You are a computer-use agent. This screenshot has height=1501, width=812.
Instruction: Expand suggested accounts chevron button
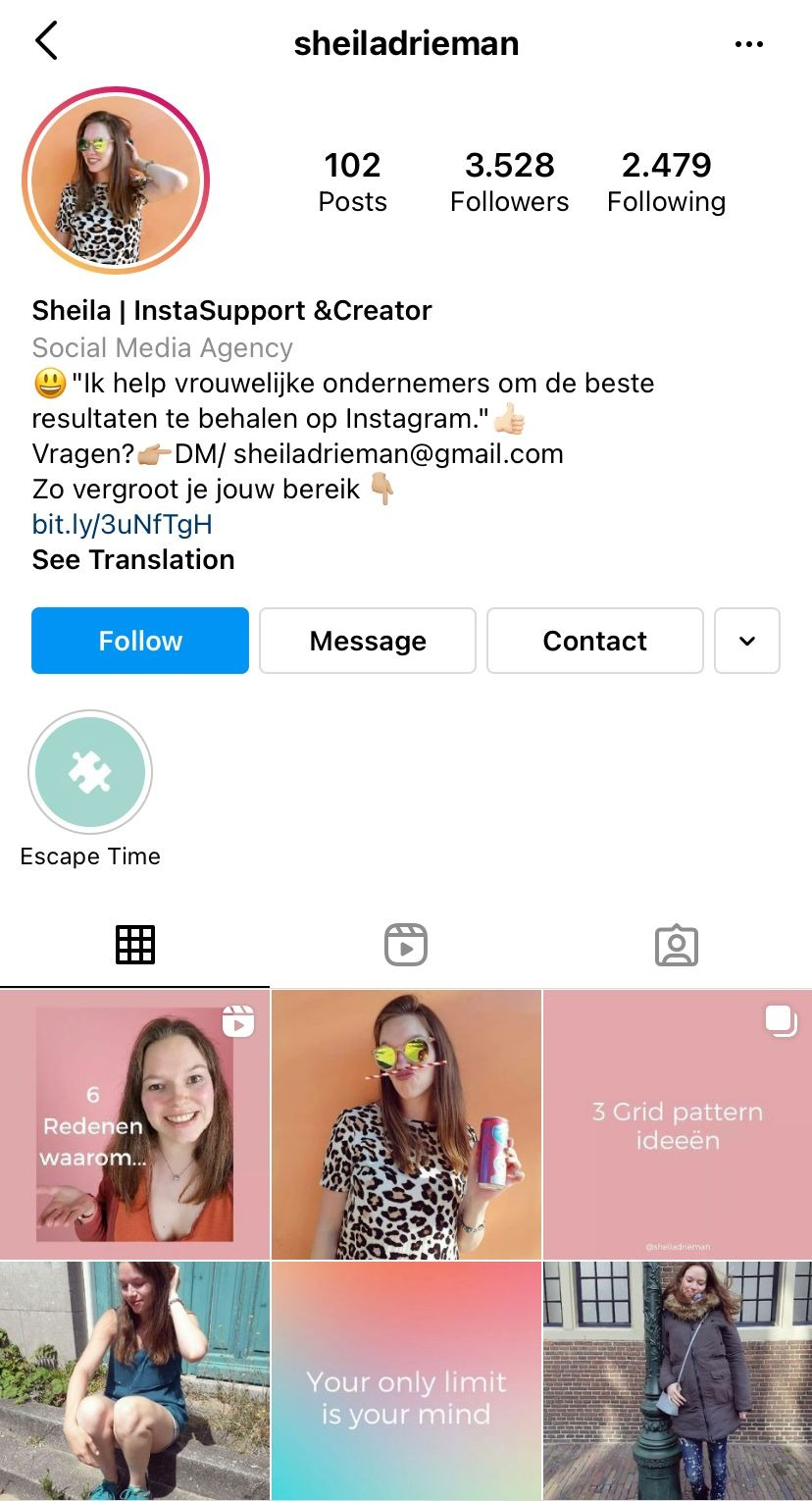747,641
